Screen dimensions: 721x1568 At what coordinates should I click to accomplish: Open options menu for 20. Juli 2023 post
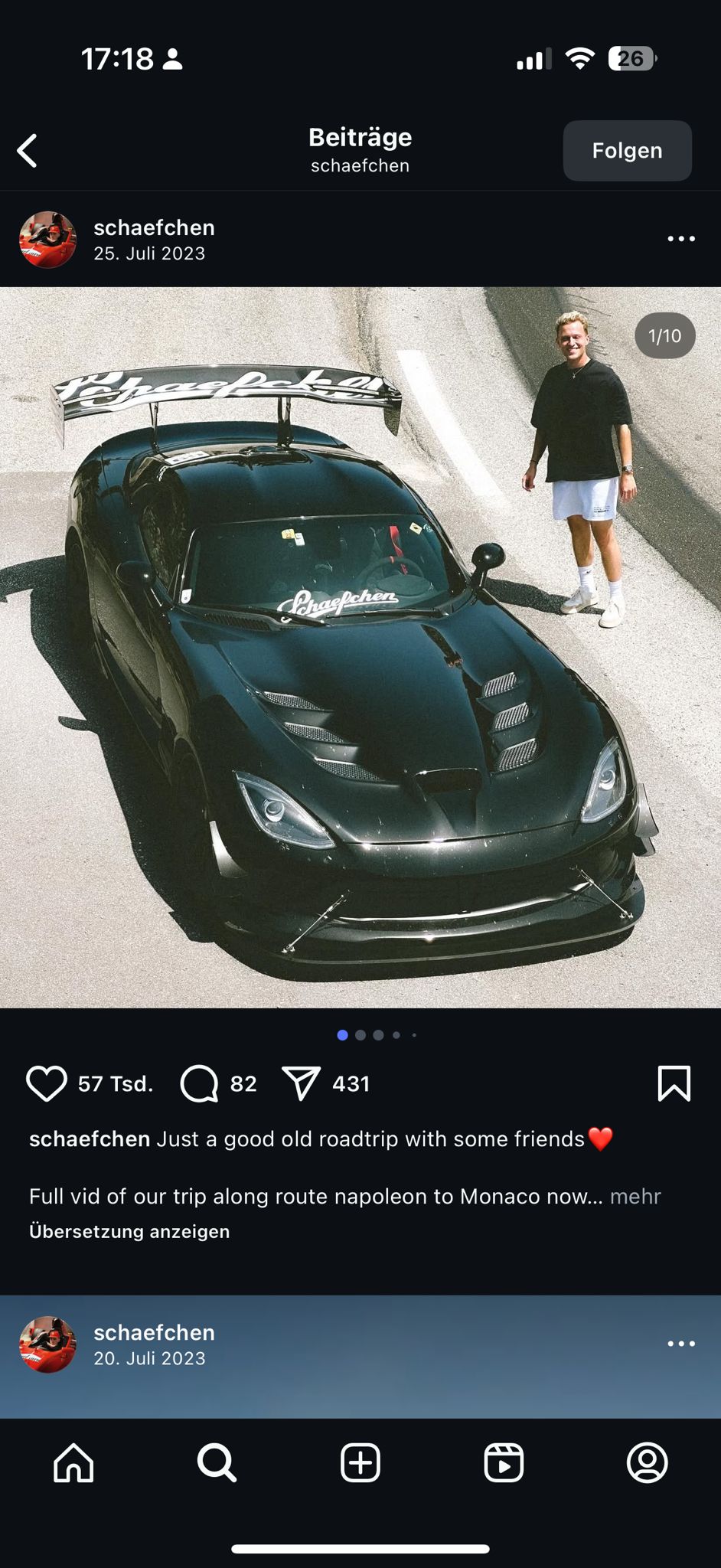point(680,1344)
